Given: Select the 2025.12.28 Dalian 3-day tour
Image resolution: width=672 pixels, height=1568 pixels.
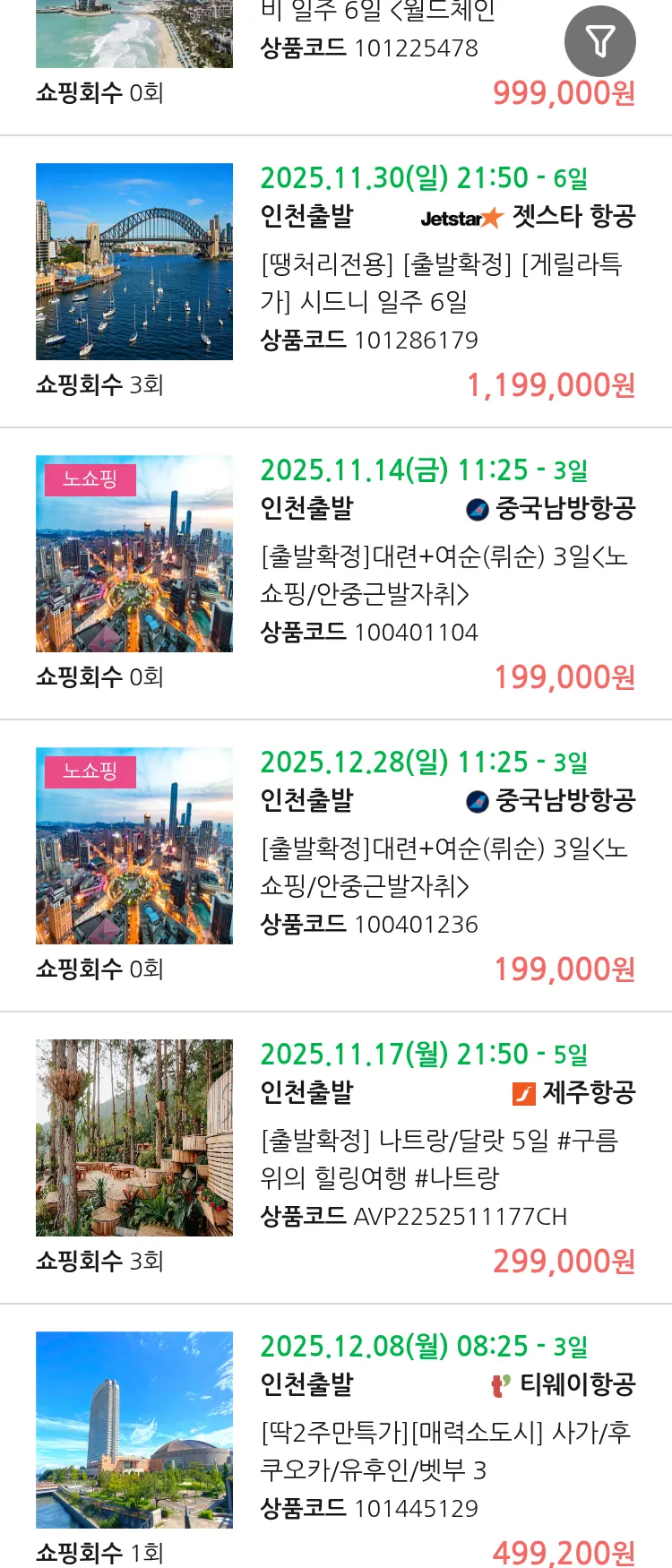Looking at the screenshot, I should (445, 867).
